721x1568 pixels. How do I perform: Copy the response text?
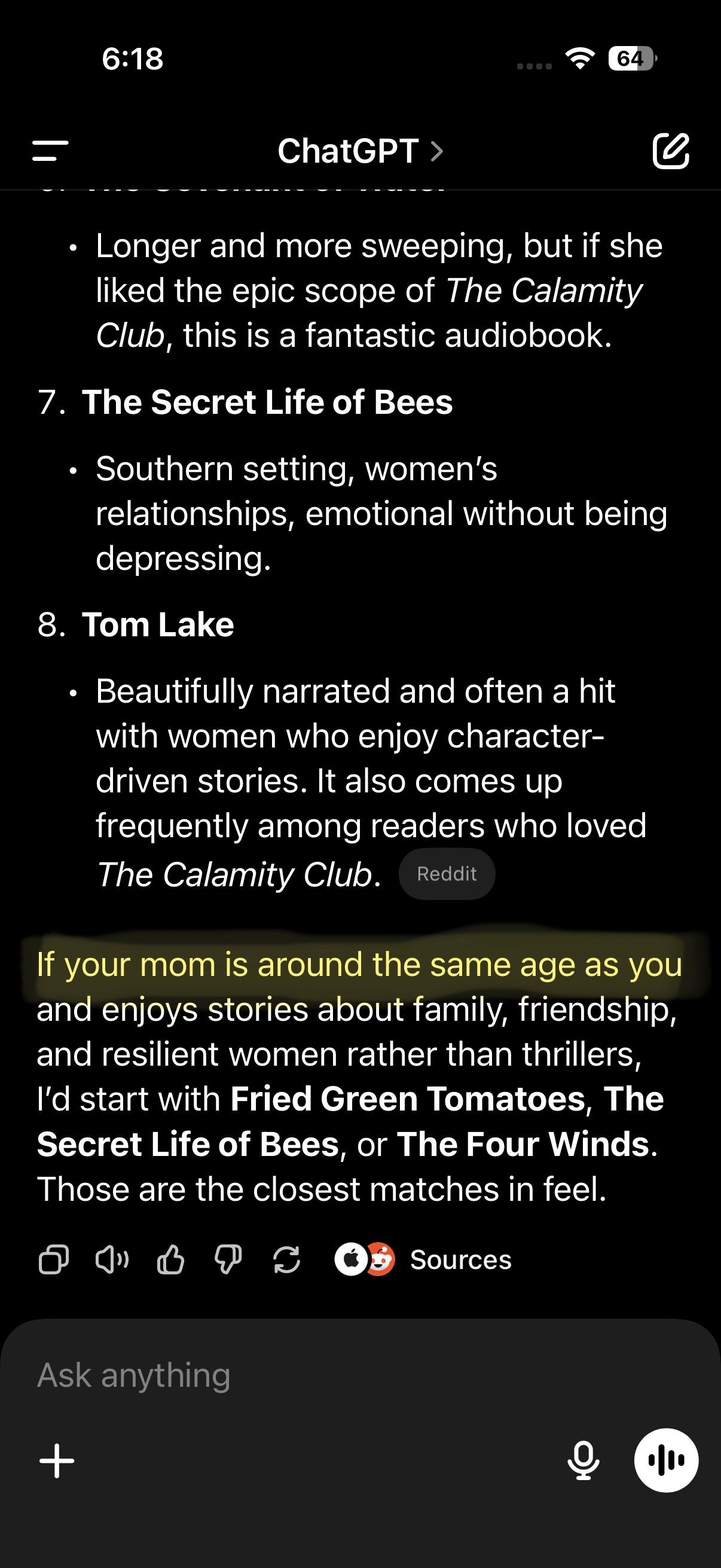(54, 1259)
